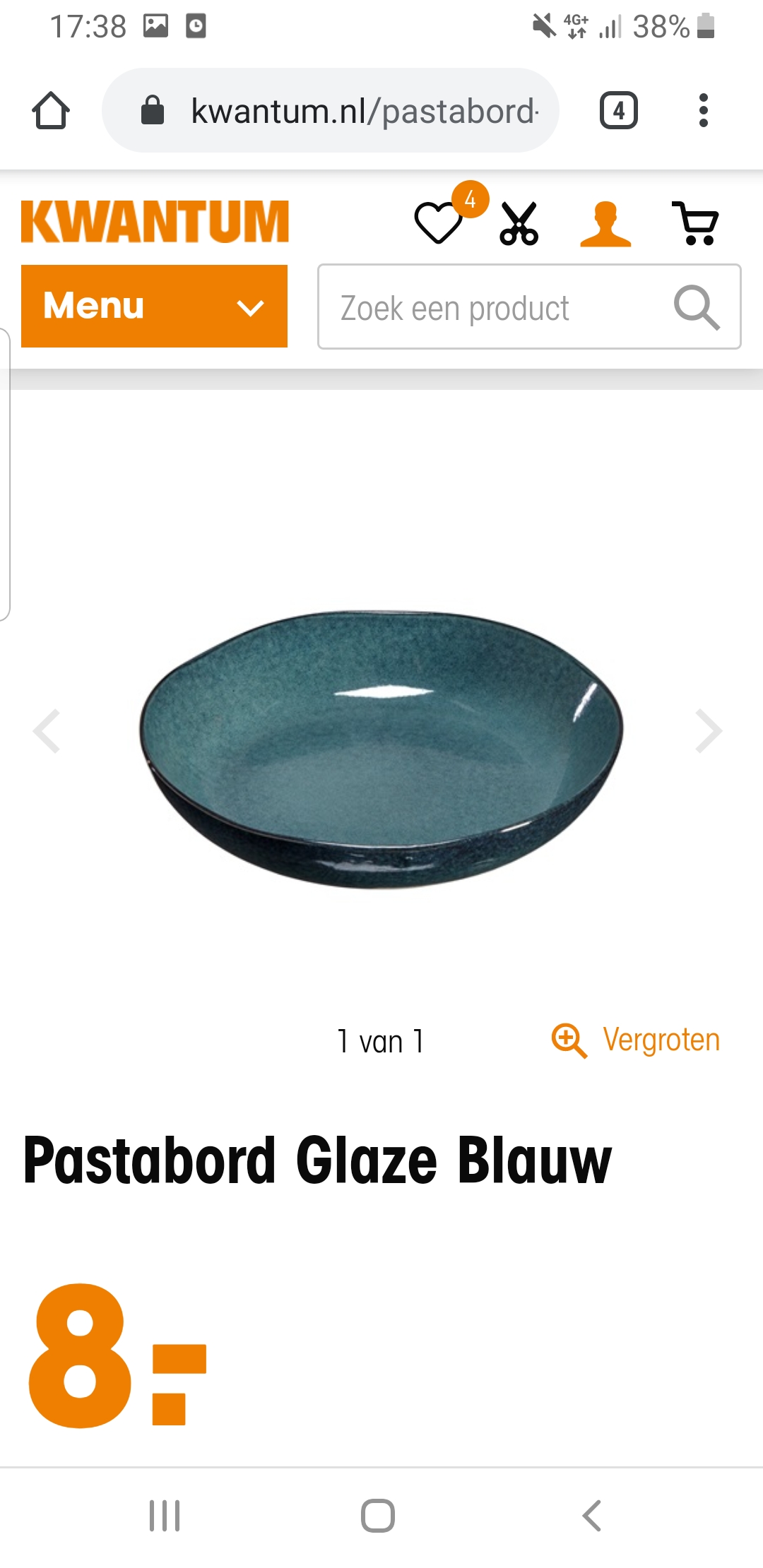Tap the magnifier in the search box
Viewport: 763px width, 1568px height.
click(697, 307)
